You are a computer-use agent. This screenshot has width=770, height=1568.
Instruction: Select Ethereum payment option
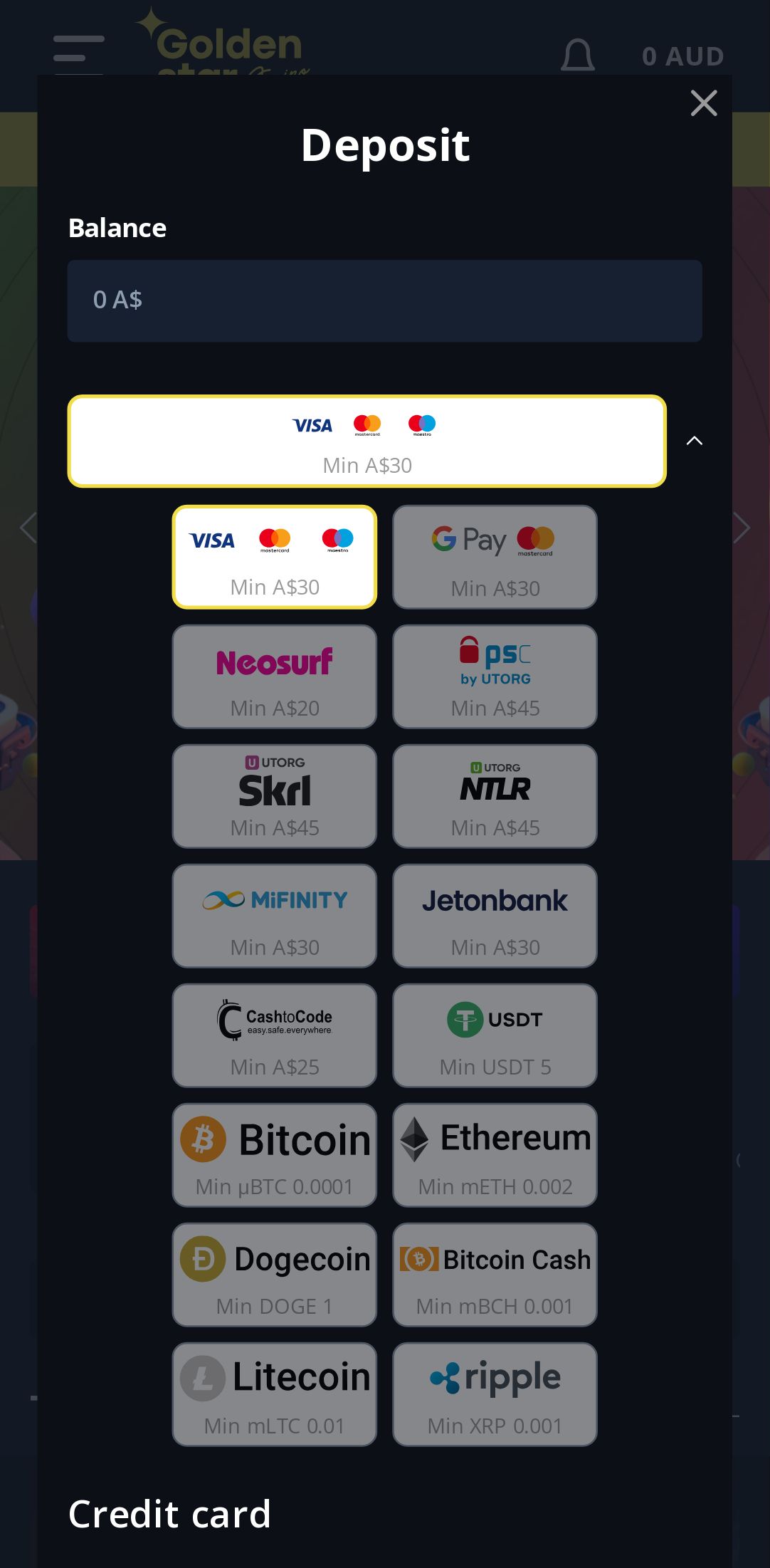[x=495, y=1155]
